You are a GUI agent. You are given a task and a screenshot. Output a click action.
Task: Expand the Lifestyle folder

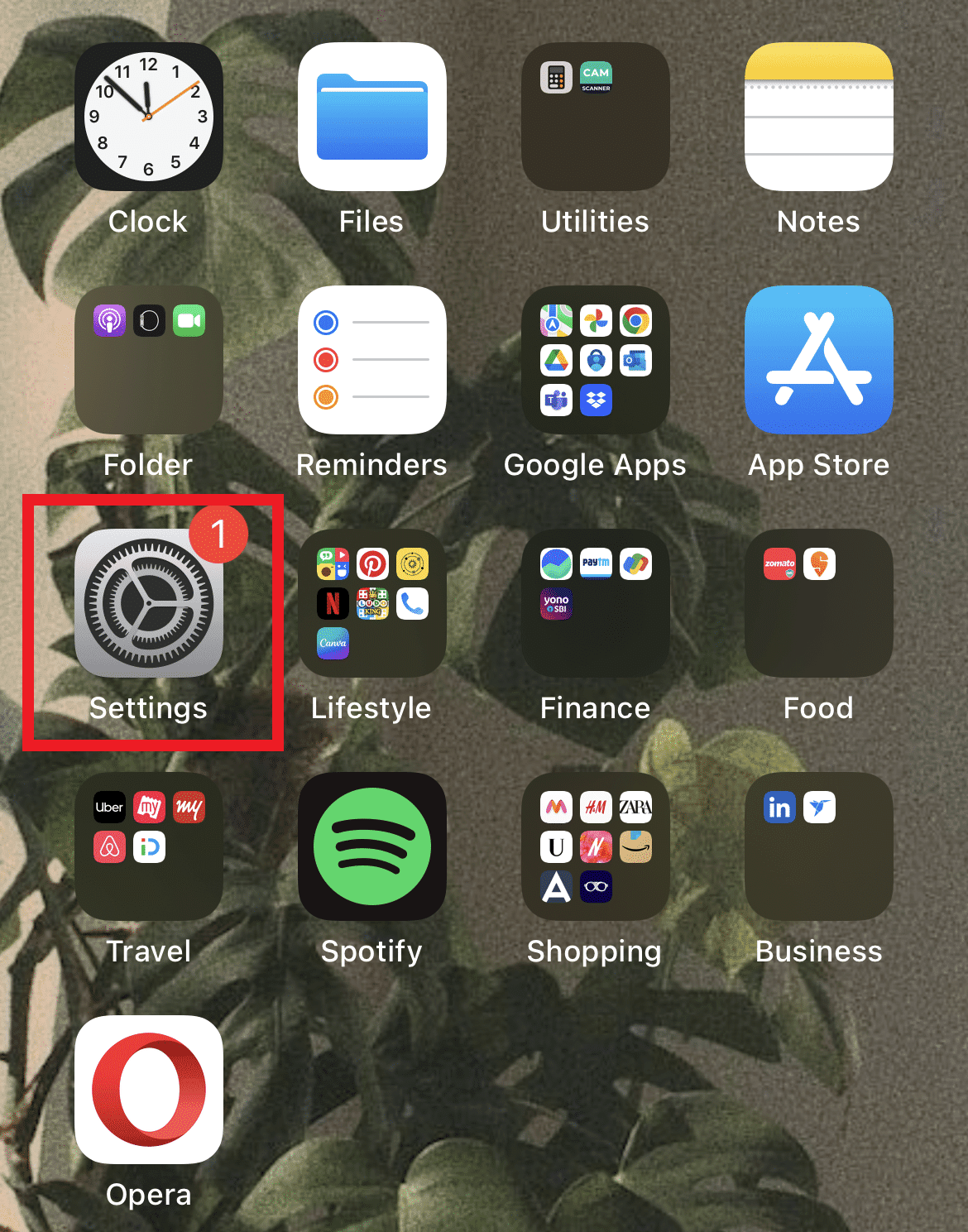(372, 603)
